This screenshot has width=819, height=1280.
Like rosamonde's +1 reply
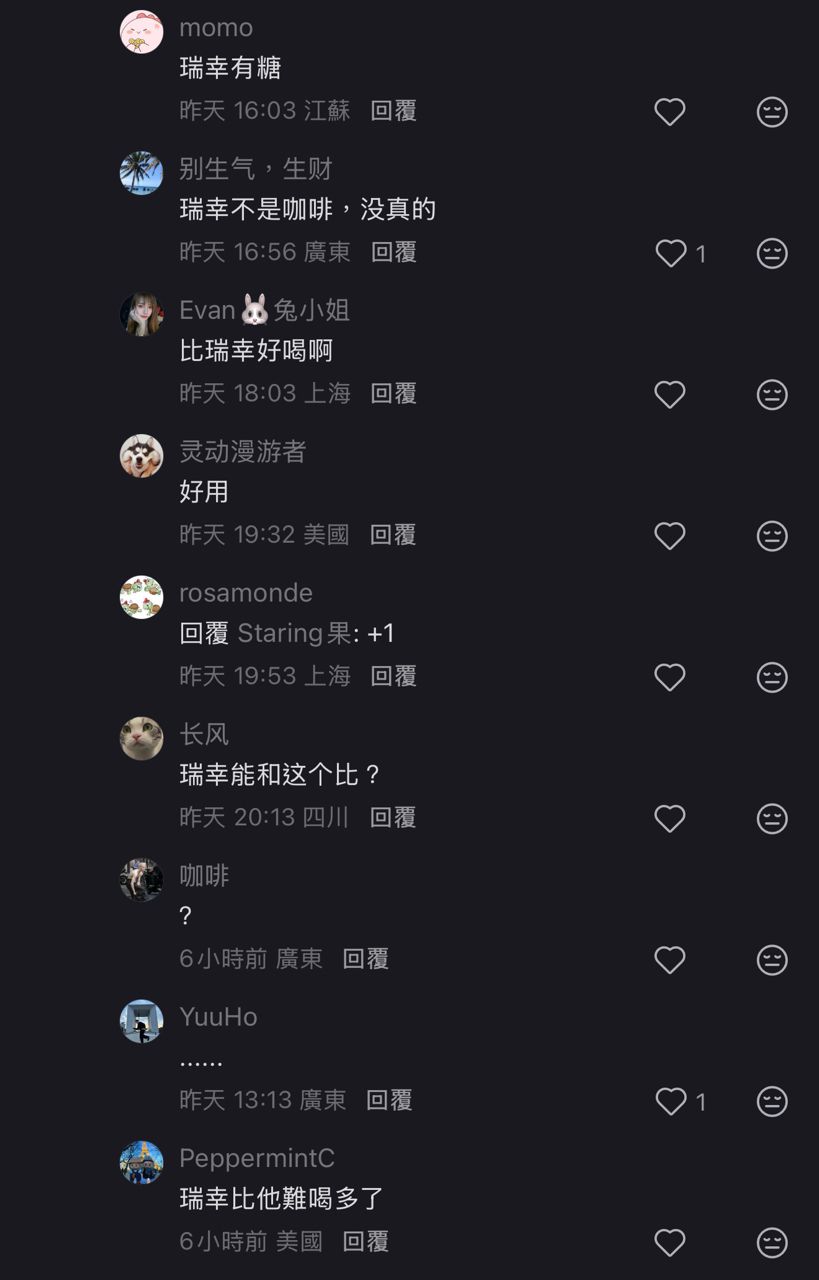[x=669, y=678]
